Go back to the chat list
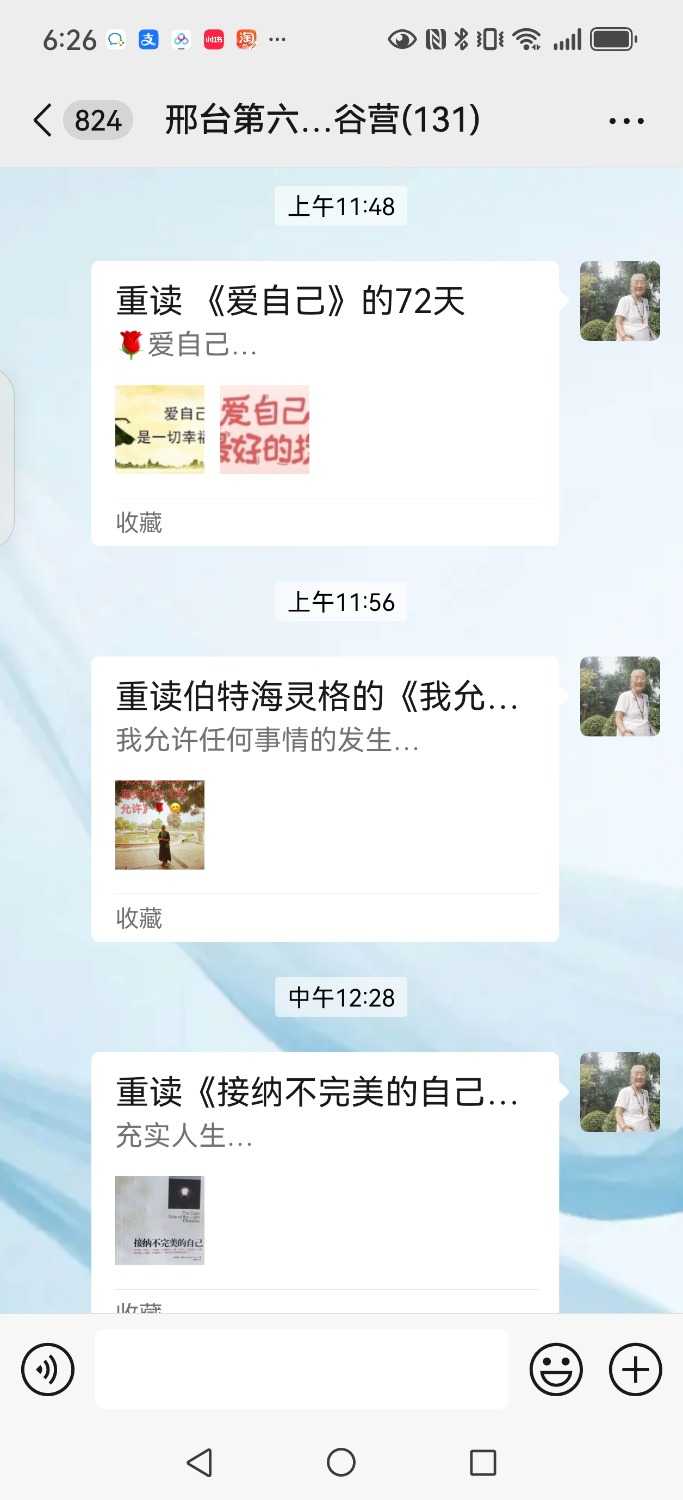683x1500 pixels. tap(42, 121)
